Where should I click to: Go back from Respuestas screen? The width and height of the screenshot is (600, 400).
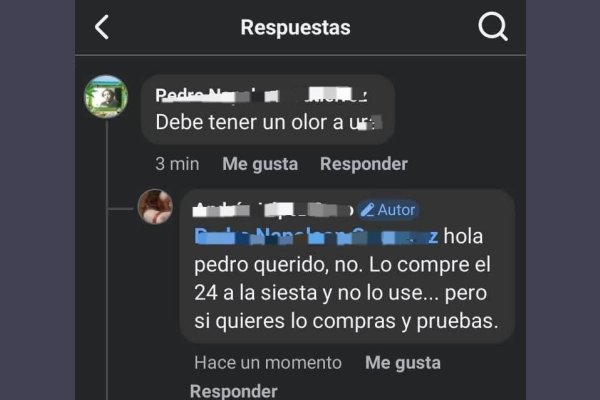tap(101, 28)
